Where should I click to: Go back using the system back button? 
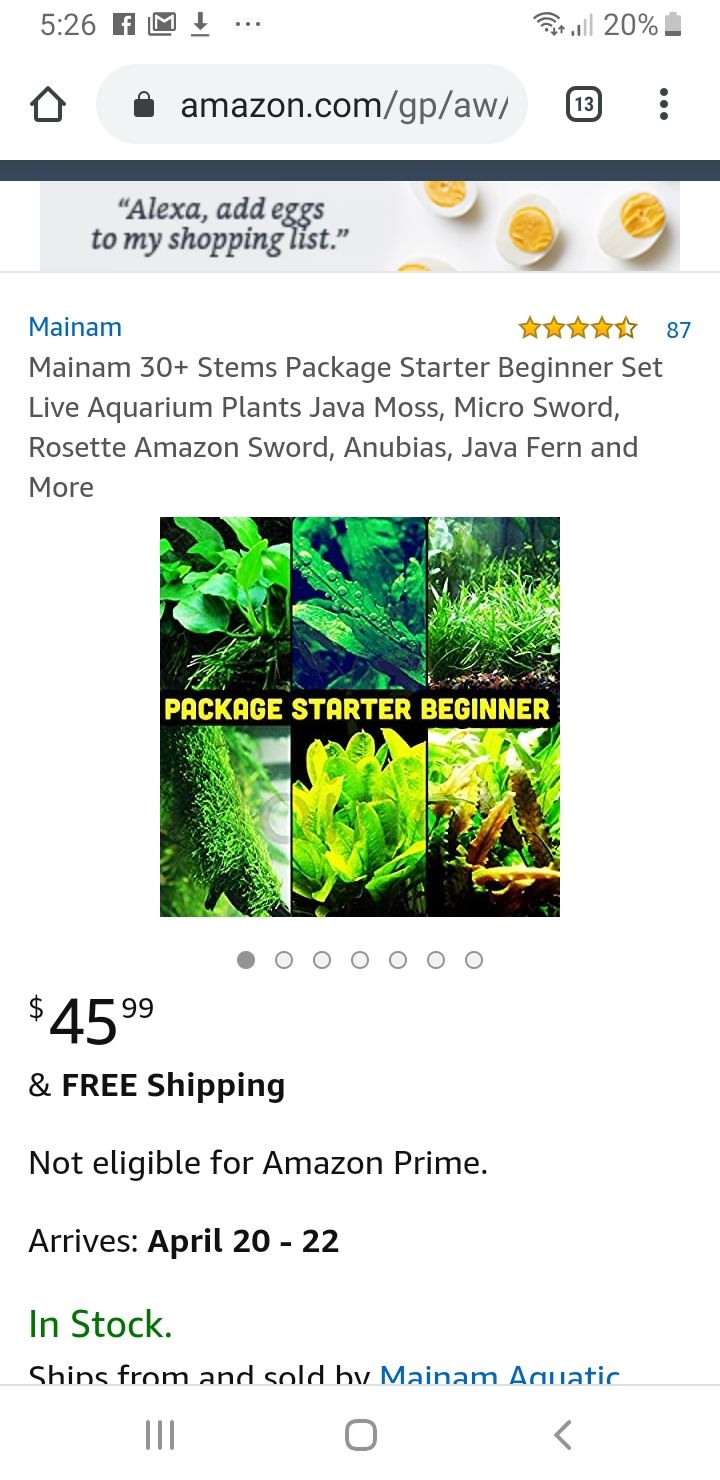[563, 1434]
